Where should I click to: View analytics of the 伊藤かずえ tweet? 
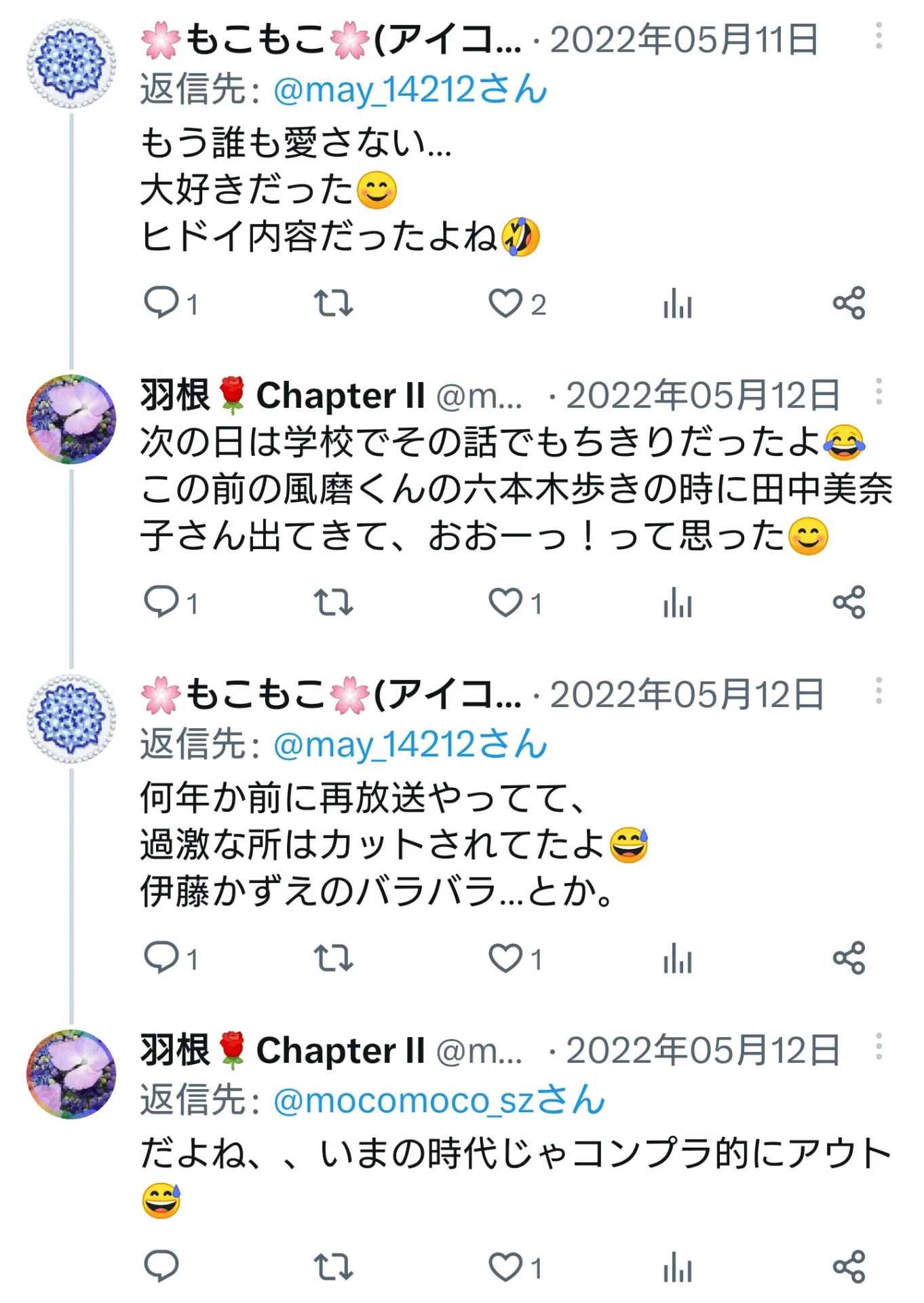(677, 958)
